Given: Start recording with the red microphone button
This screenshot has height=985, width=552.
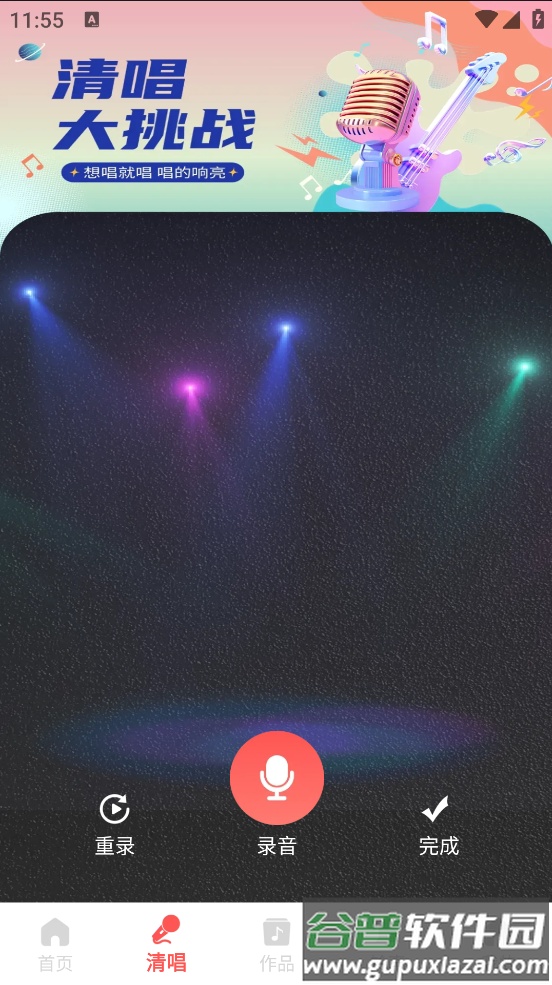Looking at the screenshot, I should click(276, 778).
